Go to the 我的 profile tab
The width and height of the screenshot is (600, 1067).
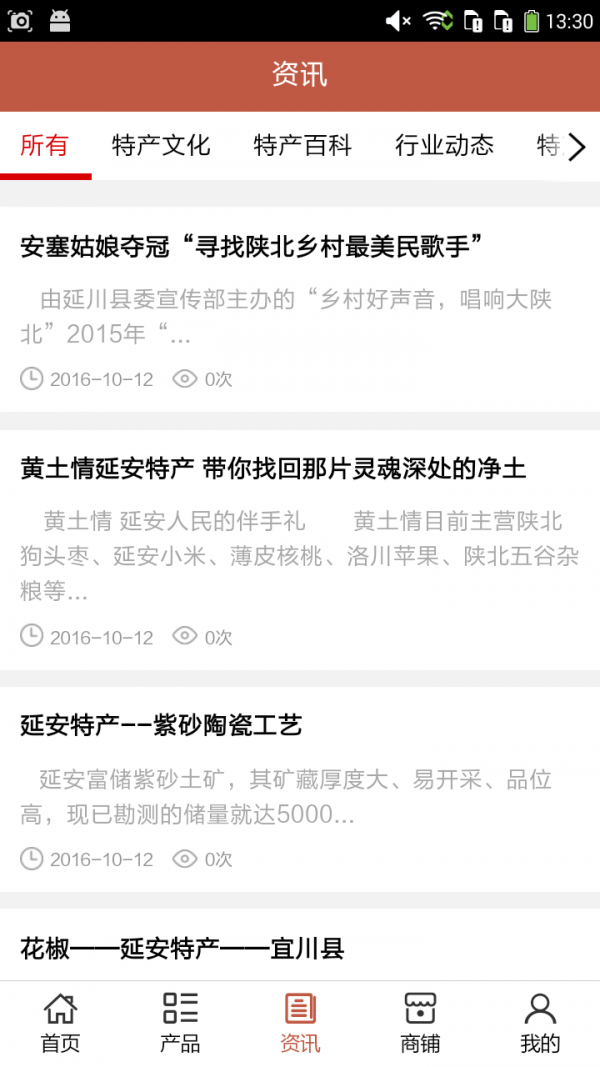coord(540,1023)
